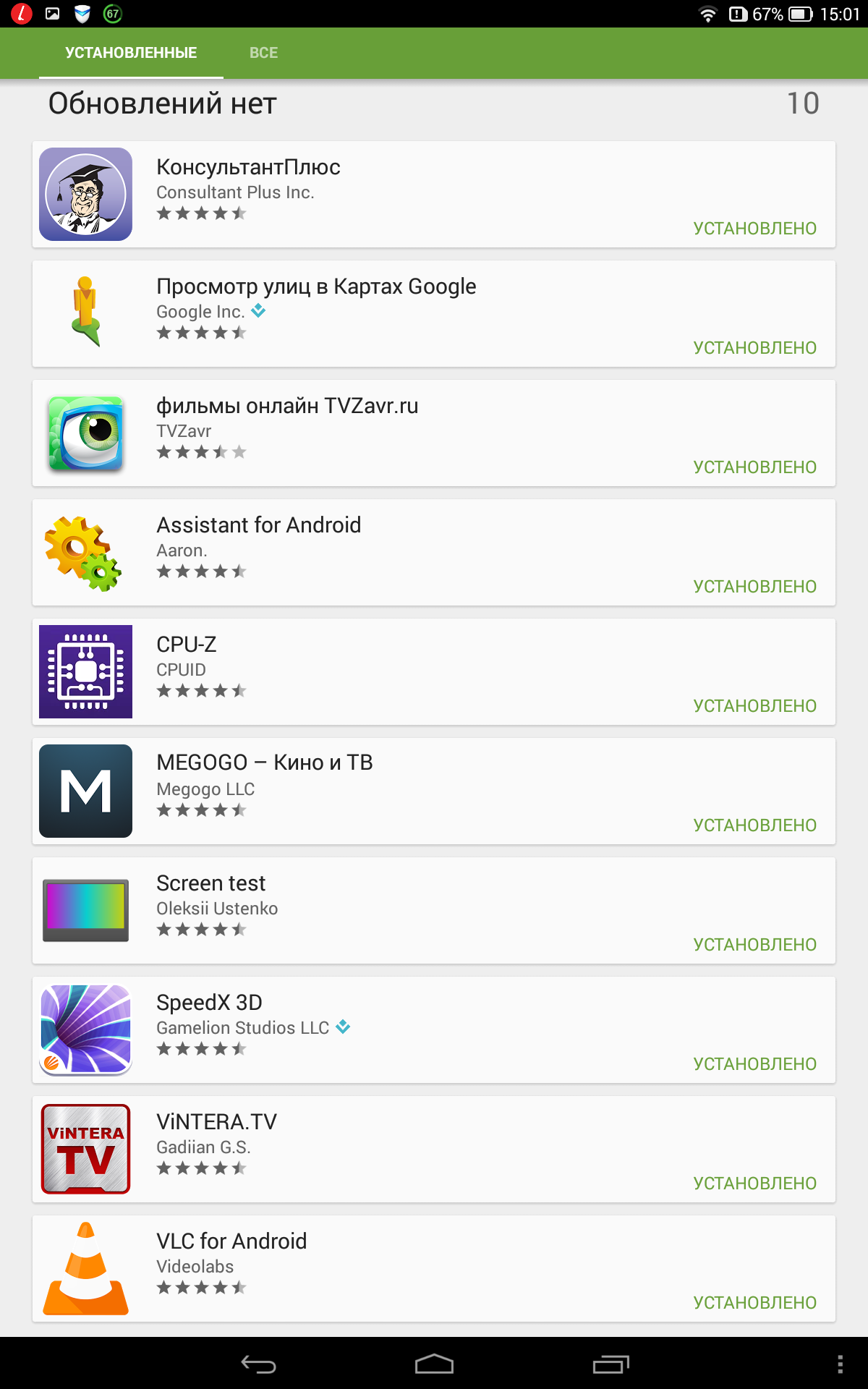The width and height of the screenshot is (868, 1389).
Task: Select the УСТАНОВЛЕННЫЕ tab
Action: click(131, 53)
